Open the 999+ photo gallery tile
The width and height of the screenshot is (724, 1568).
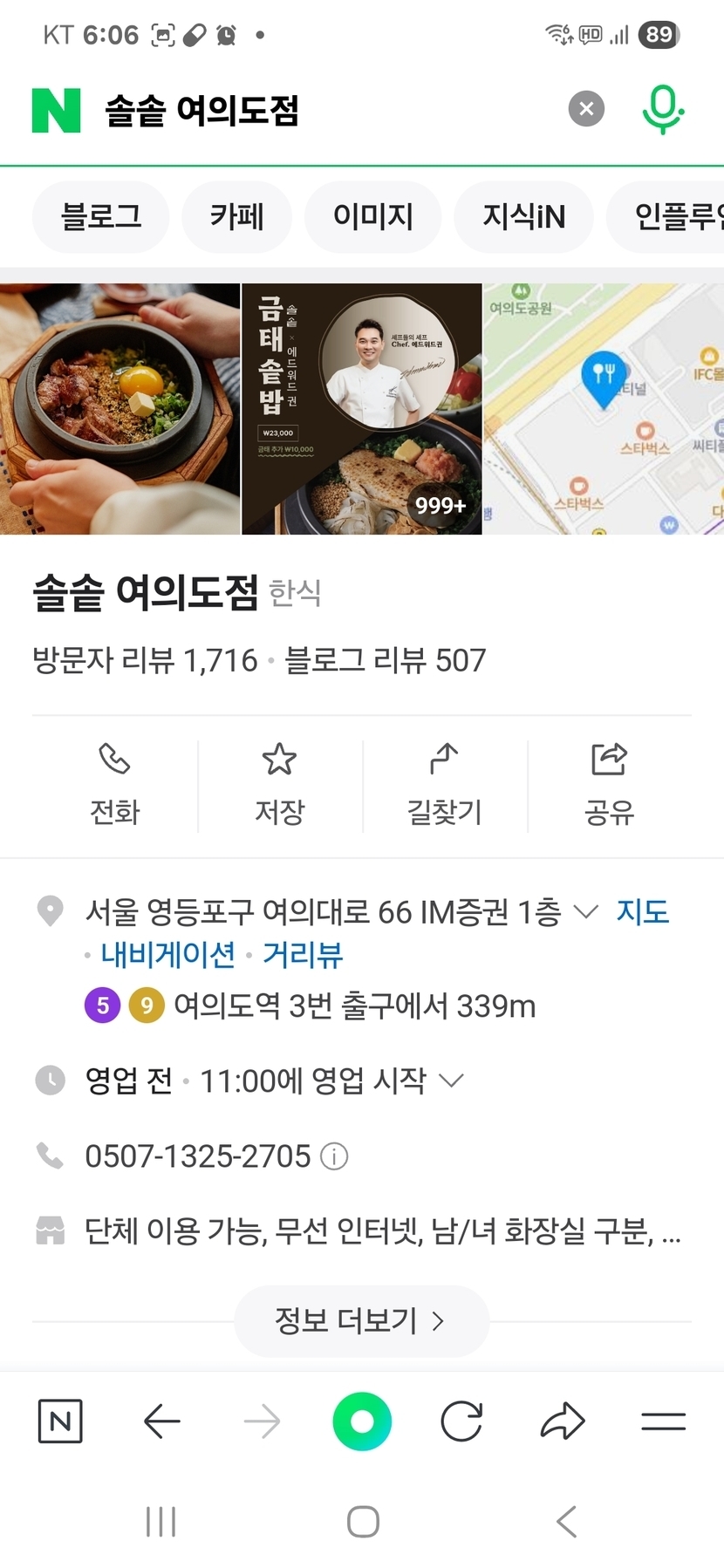point(361,408)
